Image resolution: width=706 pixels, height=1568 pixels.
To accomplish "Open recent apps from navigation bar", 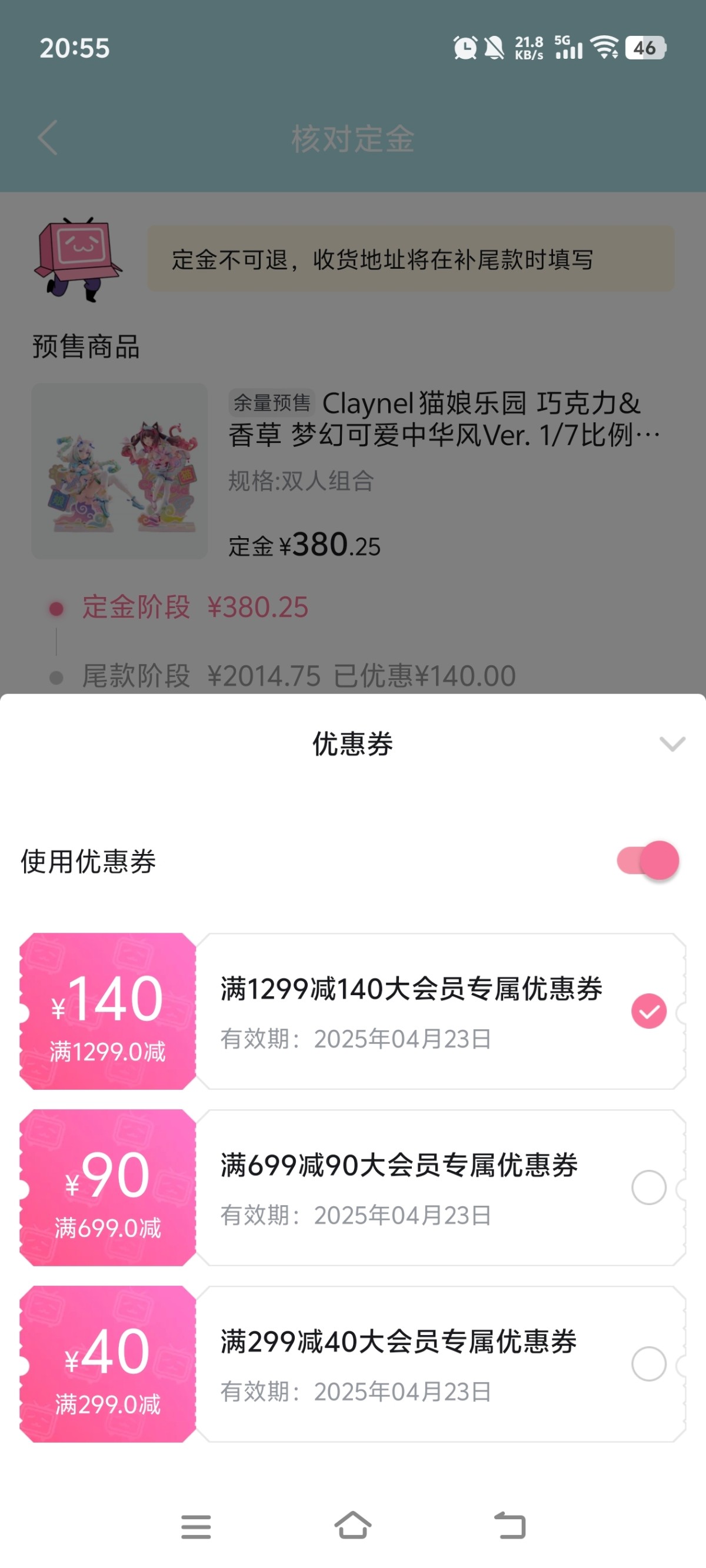I will point(196,1526).
